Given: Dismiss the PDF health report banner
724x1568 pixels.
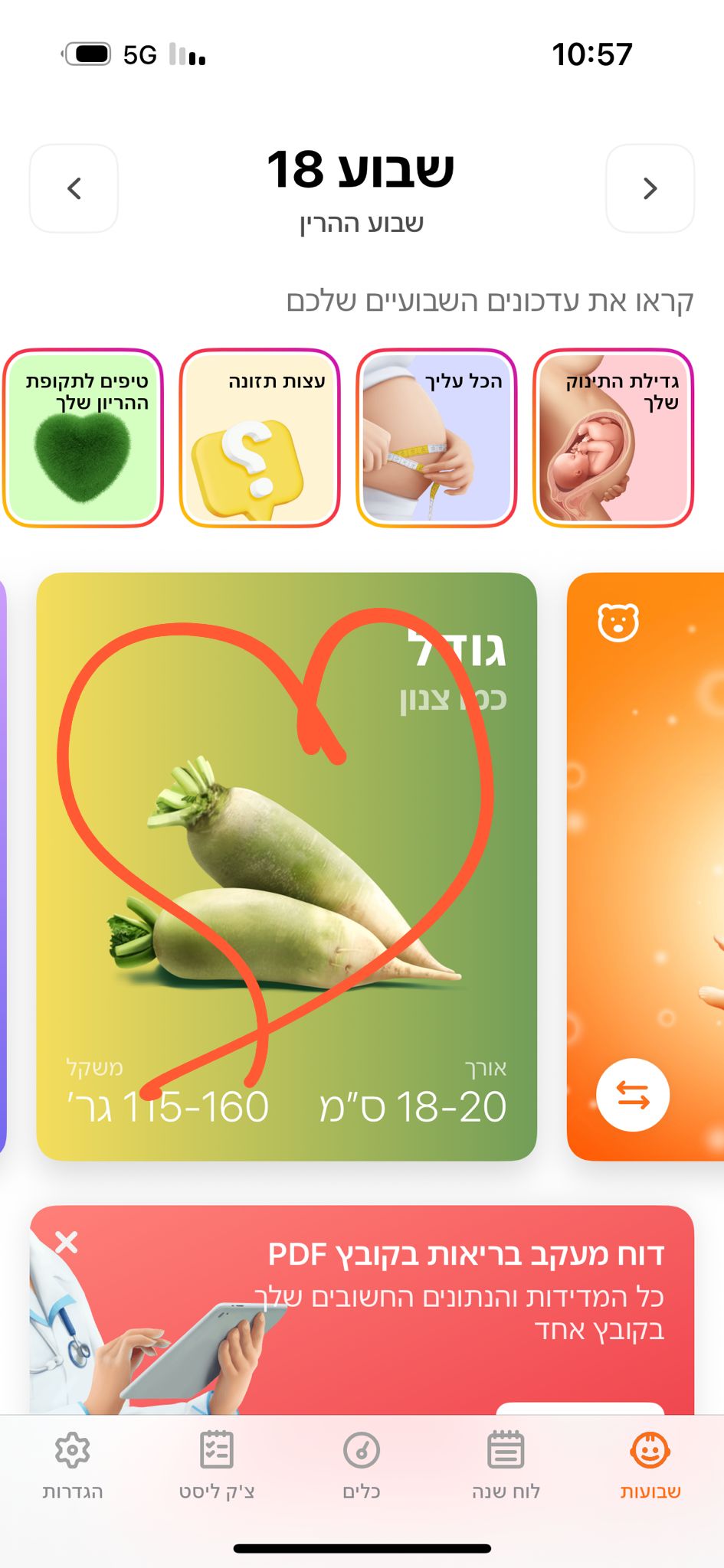Looking at the screenshot, I should click(67, 1242).
